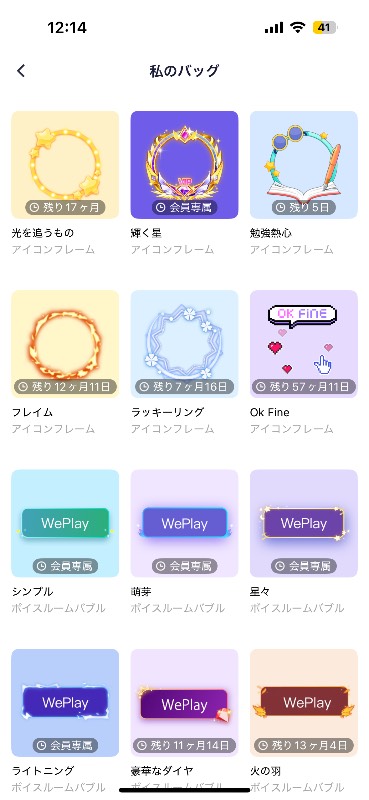Open the ラッキーリング icon frame
Image resolution: width=369 pixels, height=800 pixels.
tap(184, 344)
